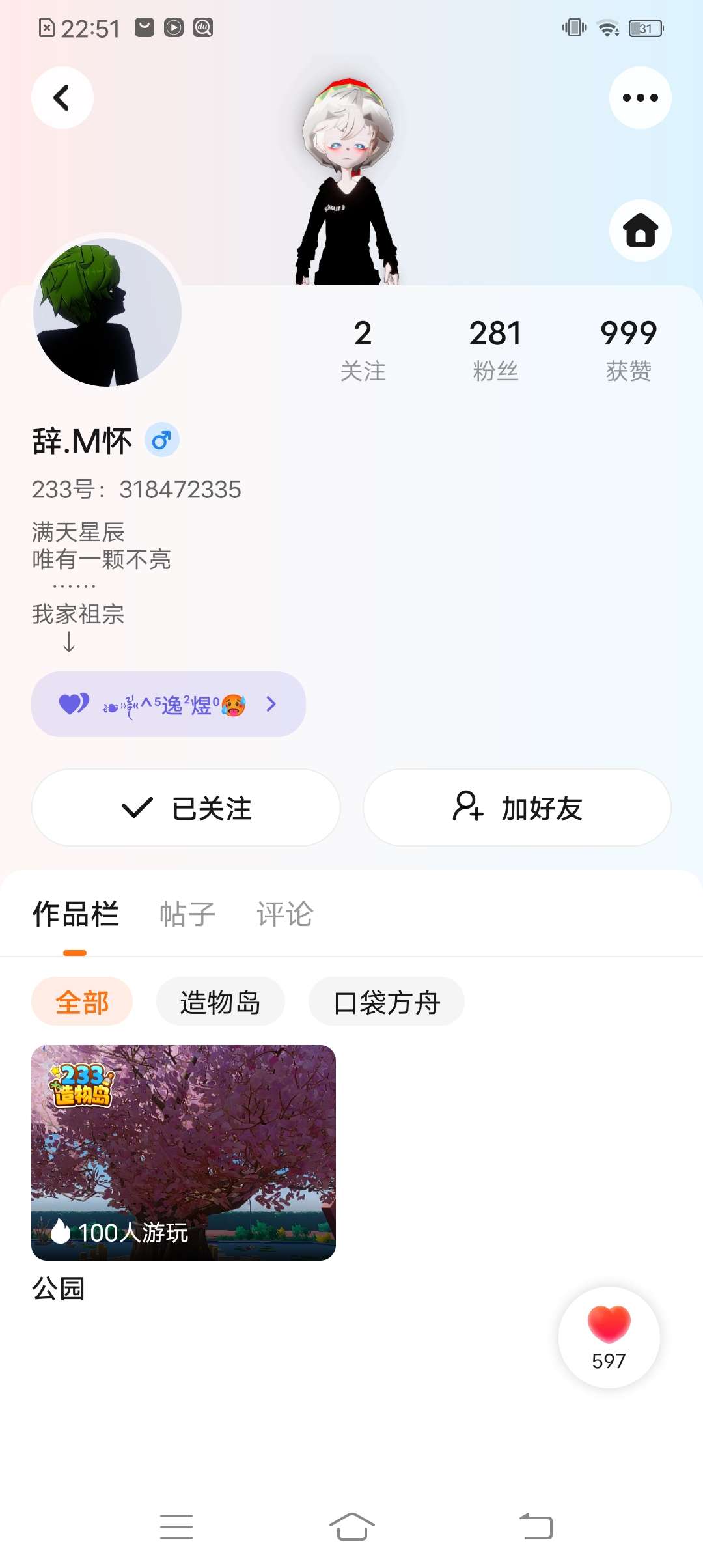
Task: Tap 加好友 to add friend
Action: pyautogui.click(x=517, y=807)
